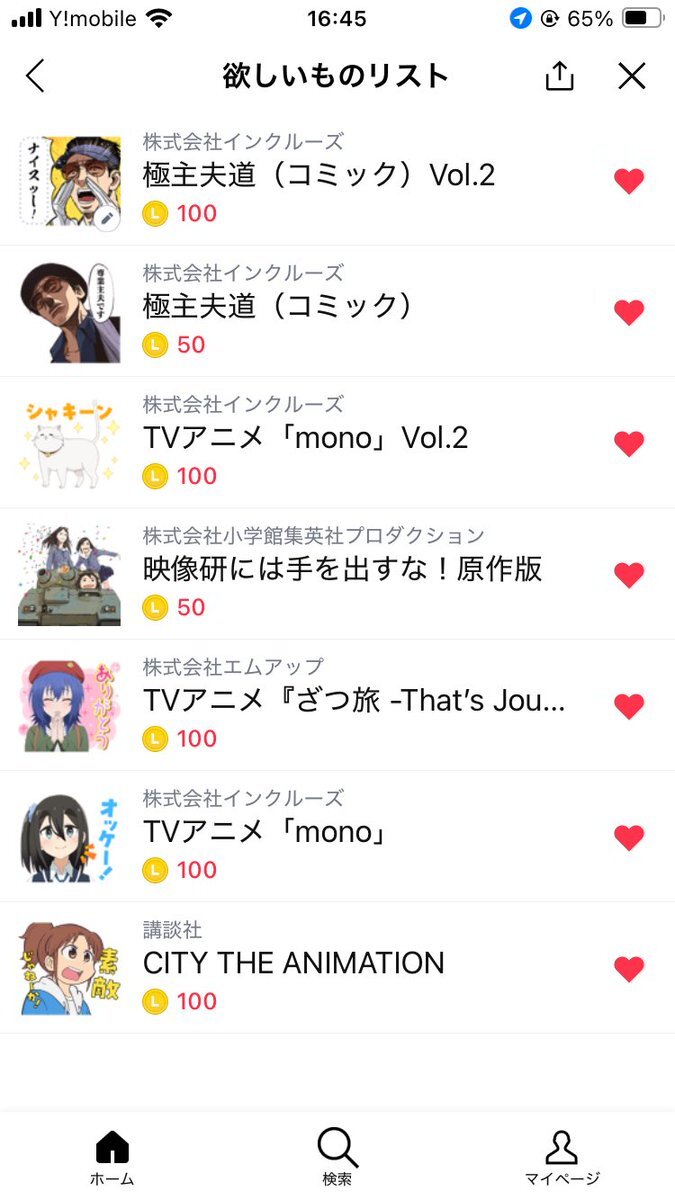View 映像研には手を出すな！原作版 stickers
Image resolution: width=675 pixels, height=1200 pixels.
(342, 569)
